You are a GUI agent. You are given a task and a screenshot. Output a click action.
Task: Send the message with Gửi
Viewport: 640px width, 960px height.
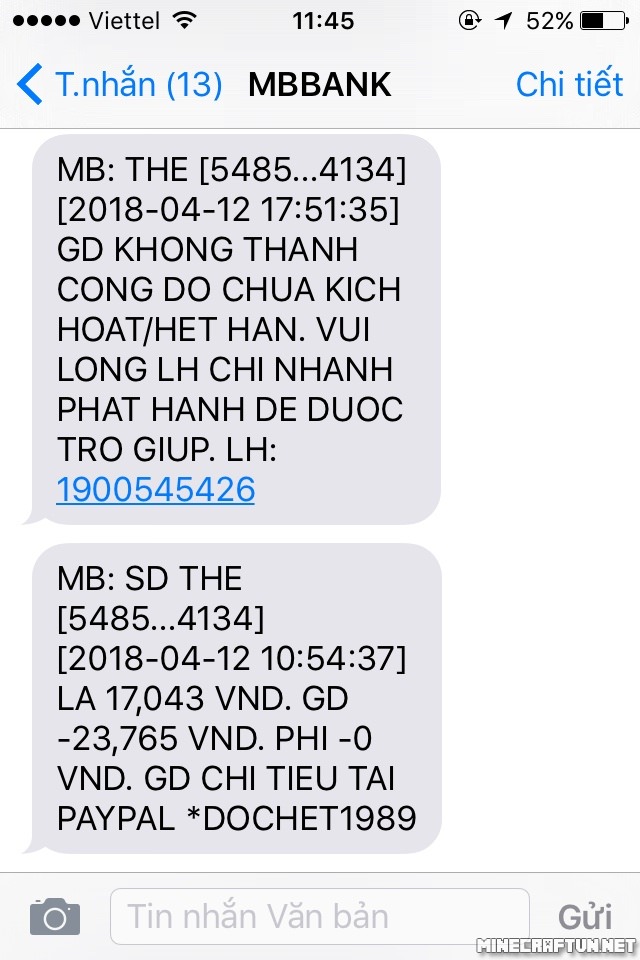(584, 916)
